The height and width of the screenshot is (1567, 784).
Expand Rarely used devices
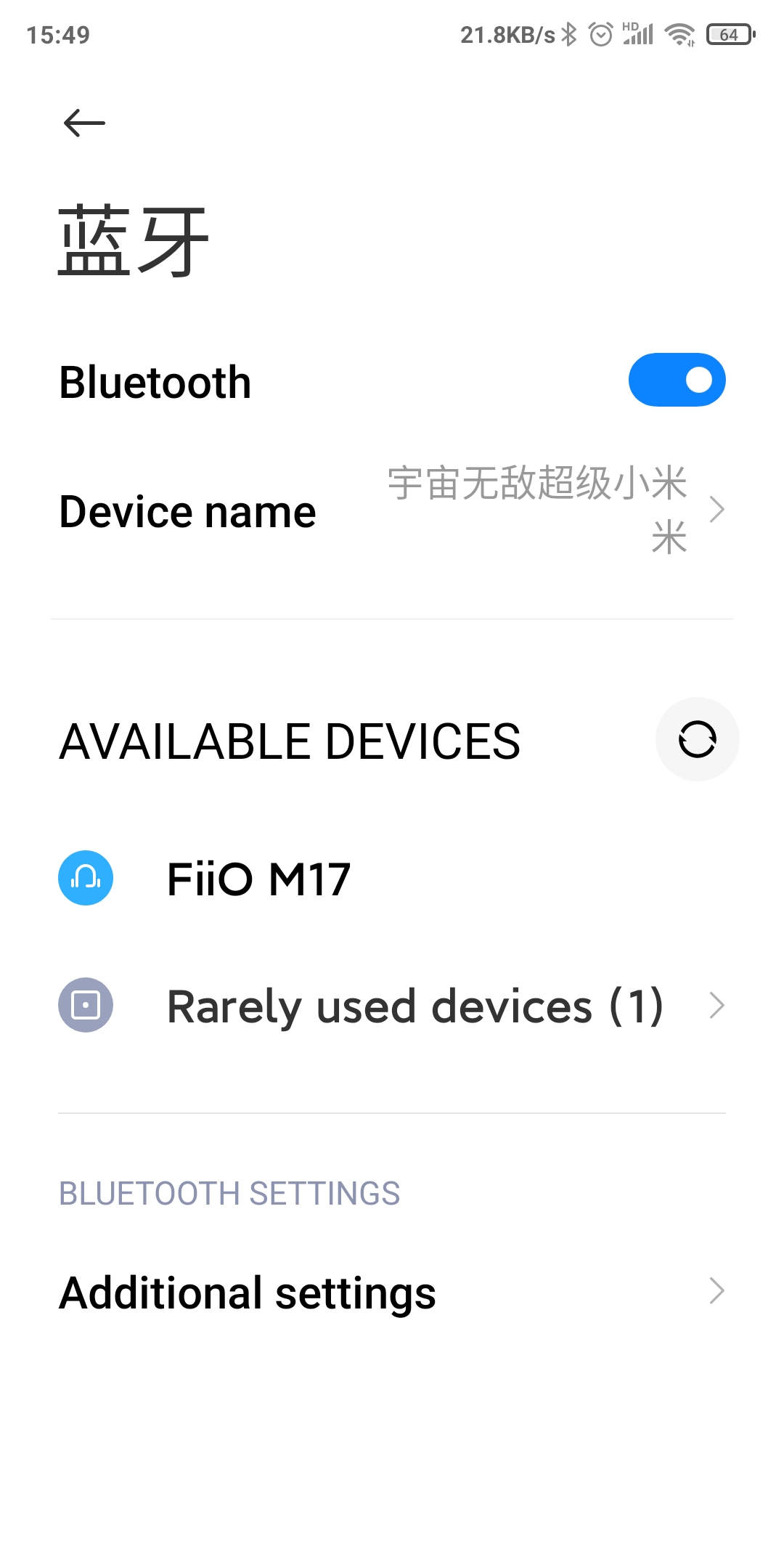coord(392,1006)
